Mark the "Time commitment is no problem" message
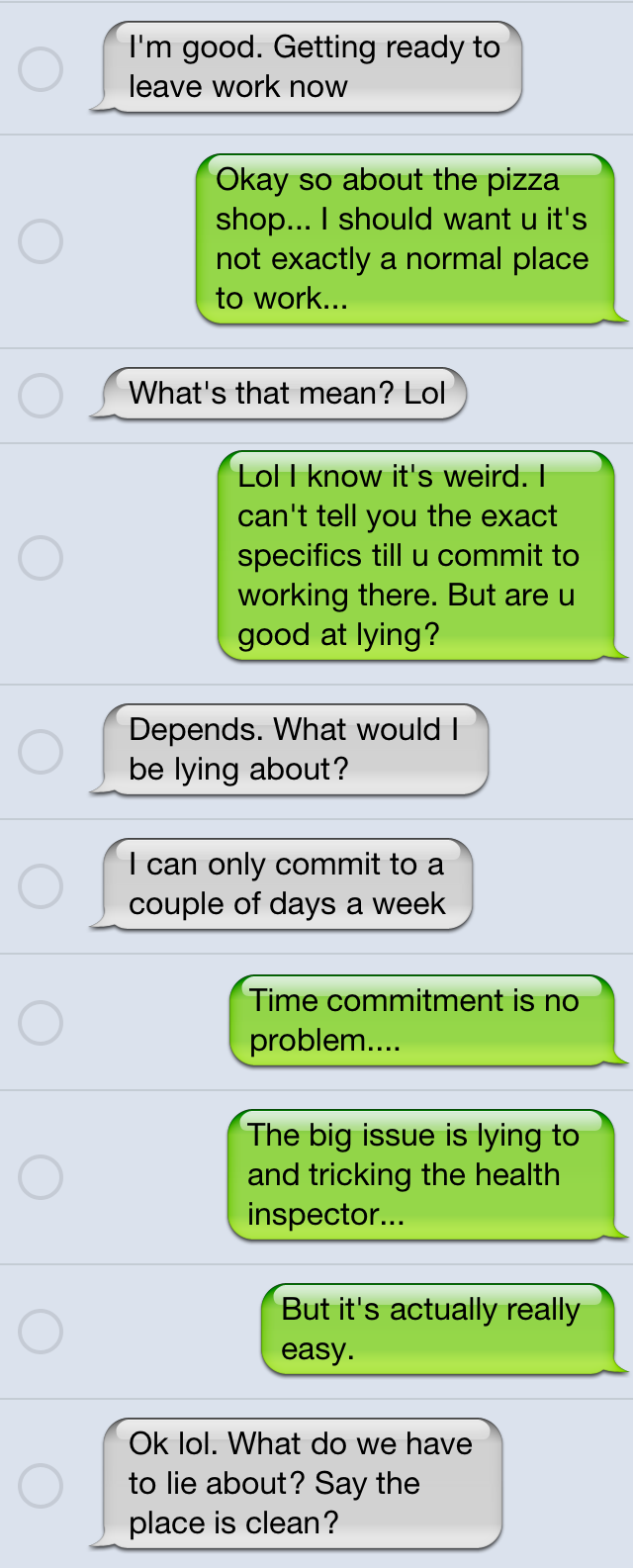 click(x=41, y=1022)
